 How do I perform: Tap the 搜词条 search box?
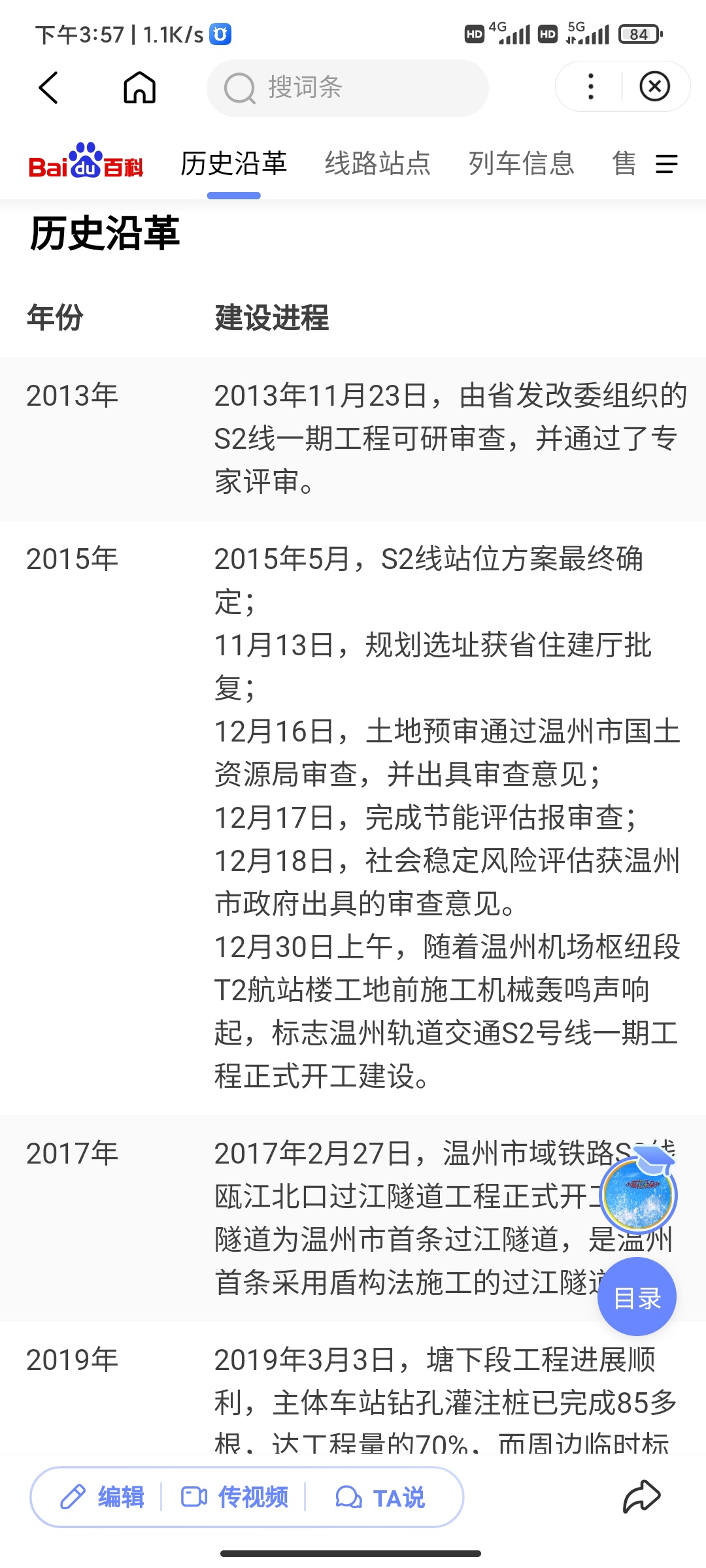point(347,88)
